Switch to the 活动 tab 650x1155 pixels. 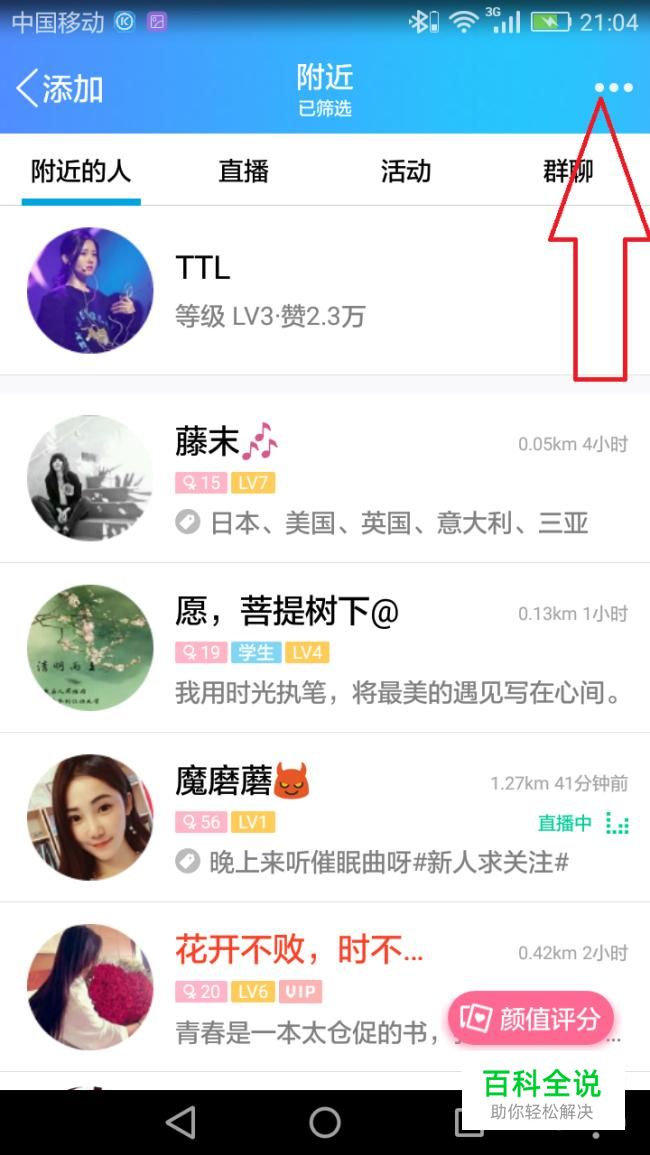coord(405,171)
